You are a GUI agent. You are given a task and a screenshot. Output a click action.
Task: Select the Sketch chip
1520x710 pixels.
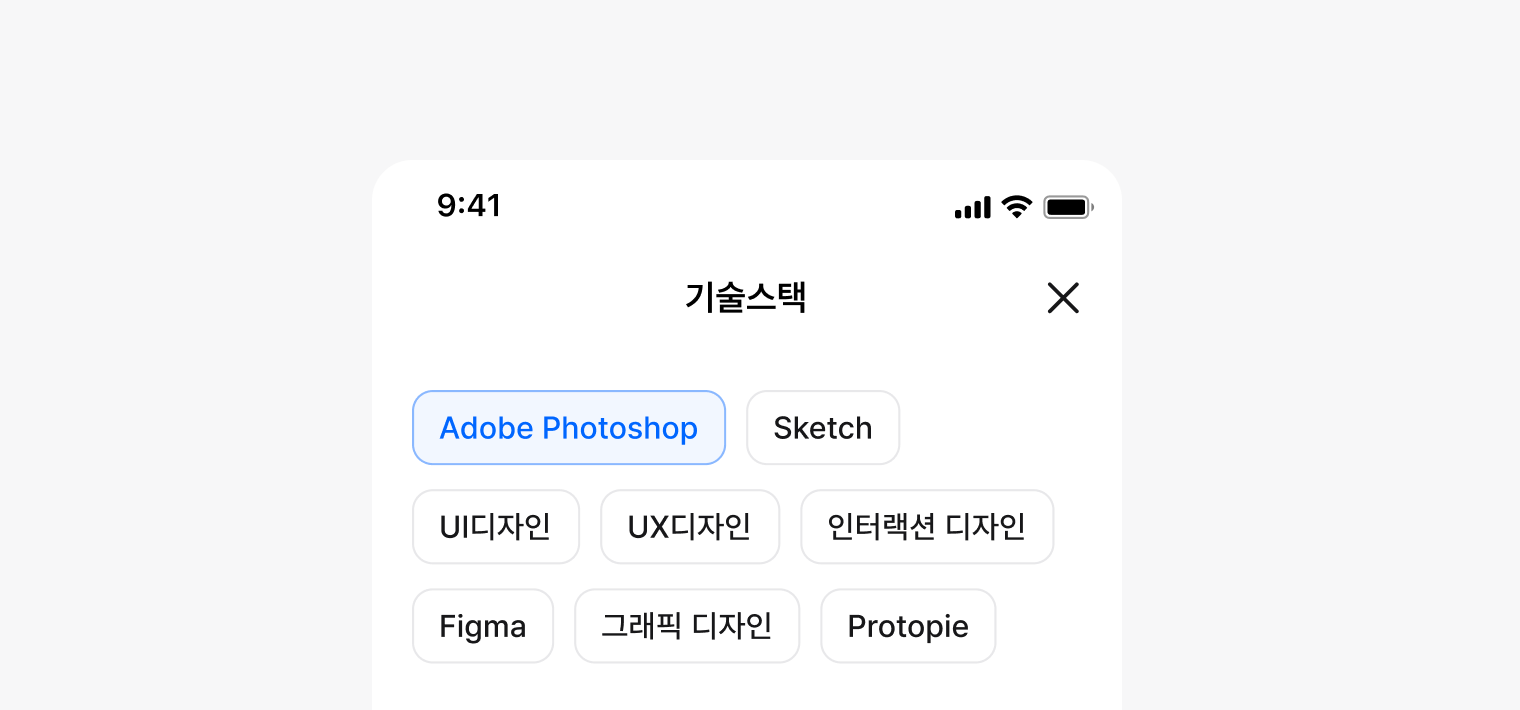(x=823, y=428)
